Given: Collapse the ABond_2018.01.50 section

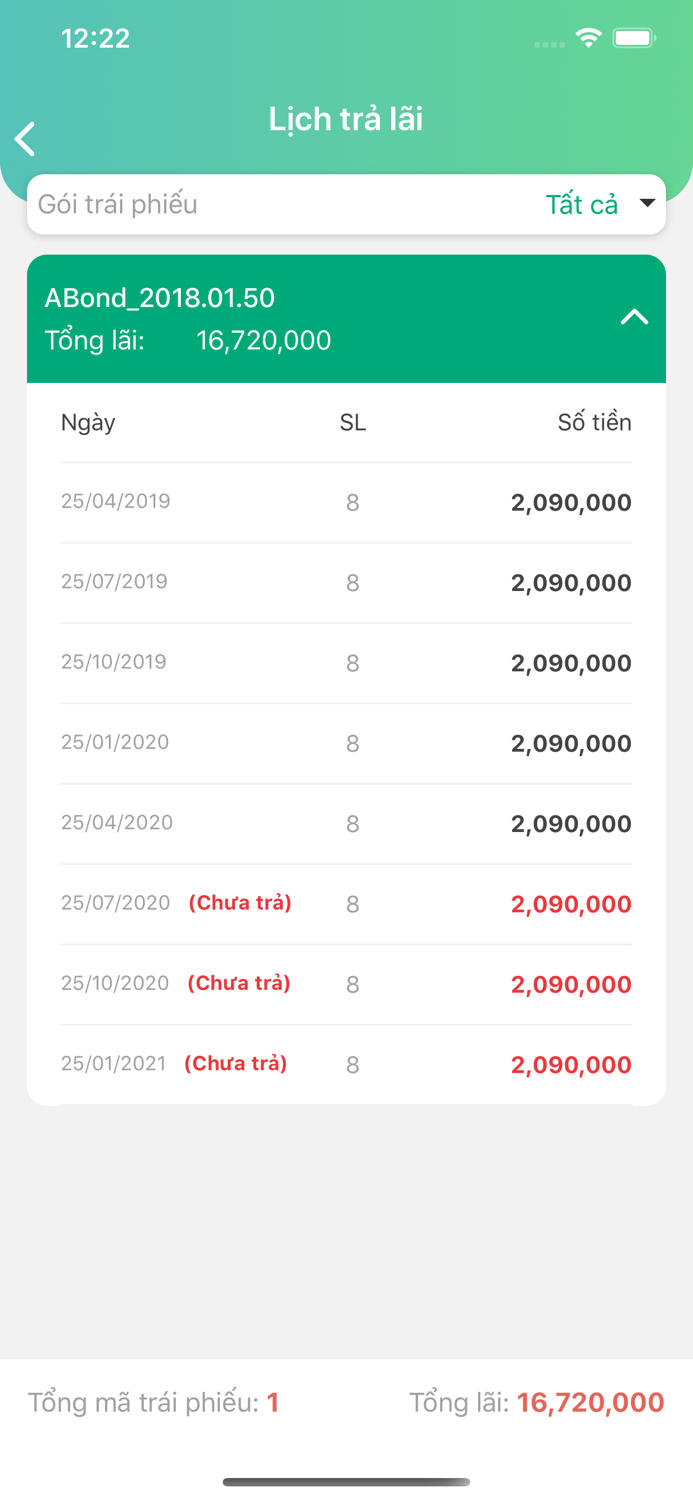Looking at the screenshot, I should [634, 318].
